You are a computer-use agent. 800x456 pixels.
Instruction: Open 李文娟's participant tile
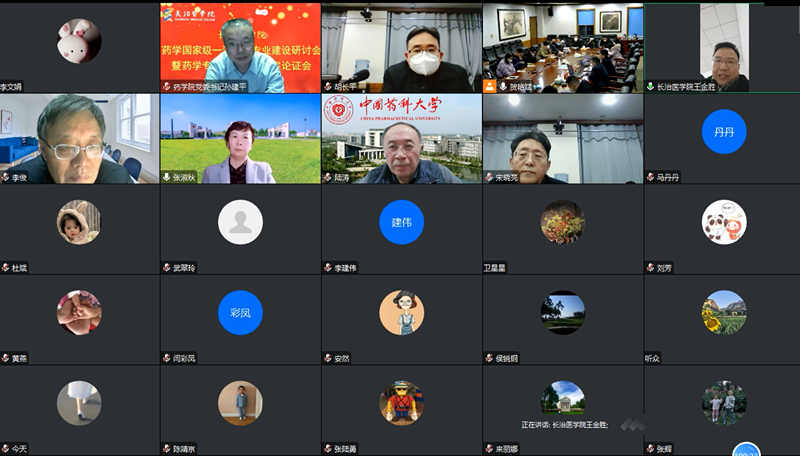pyautogui.click(x=79, y=47)
